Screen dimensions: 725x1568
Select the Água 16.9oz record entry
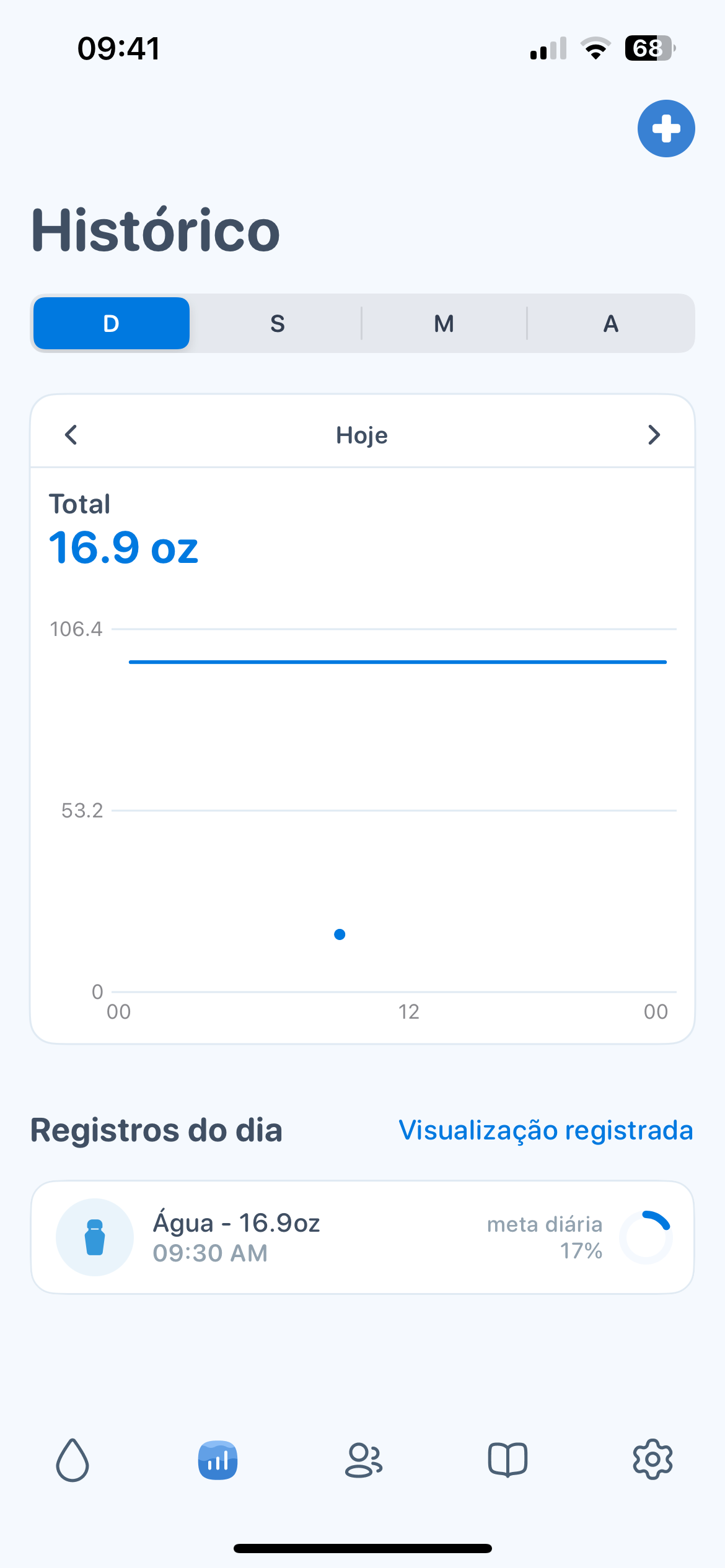tap(362, 1237)
